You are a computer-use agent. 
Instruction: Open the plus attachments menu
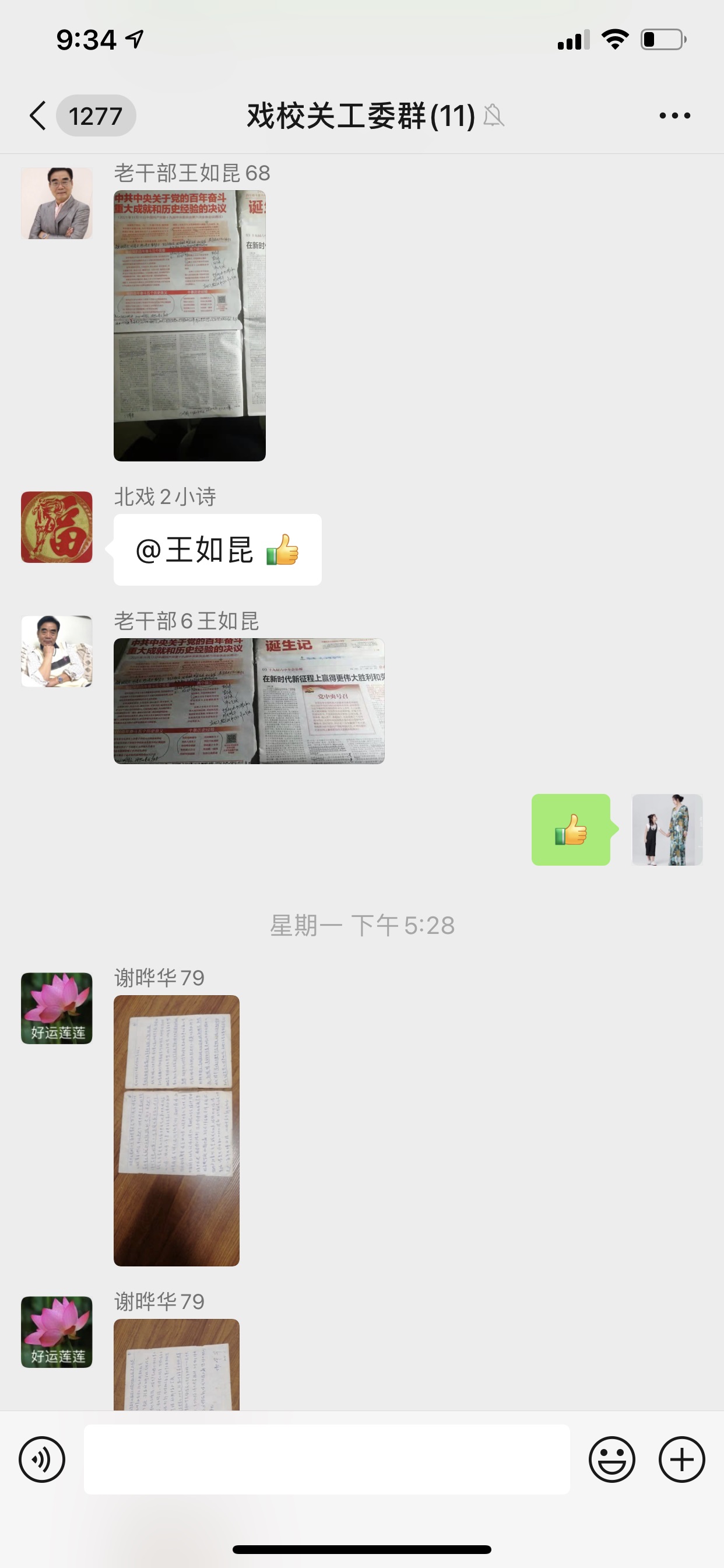(682, 1459)
